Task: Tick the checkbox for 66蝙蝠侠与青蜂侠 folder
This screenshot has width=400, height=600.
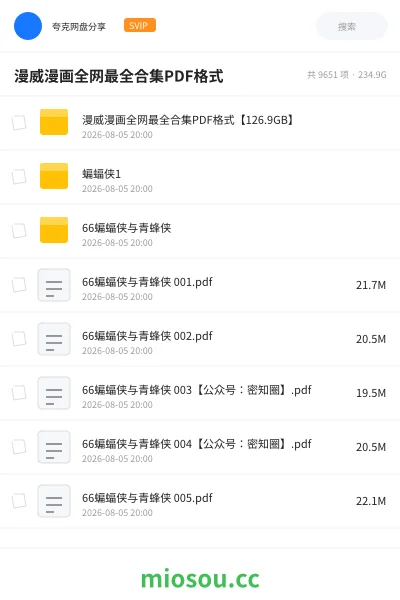Action: (x=19, y=231)
